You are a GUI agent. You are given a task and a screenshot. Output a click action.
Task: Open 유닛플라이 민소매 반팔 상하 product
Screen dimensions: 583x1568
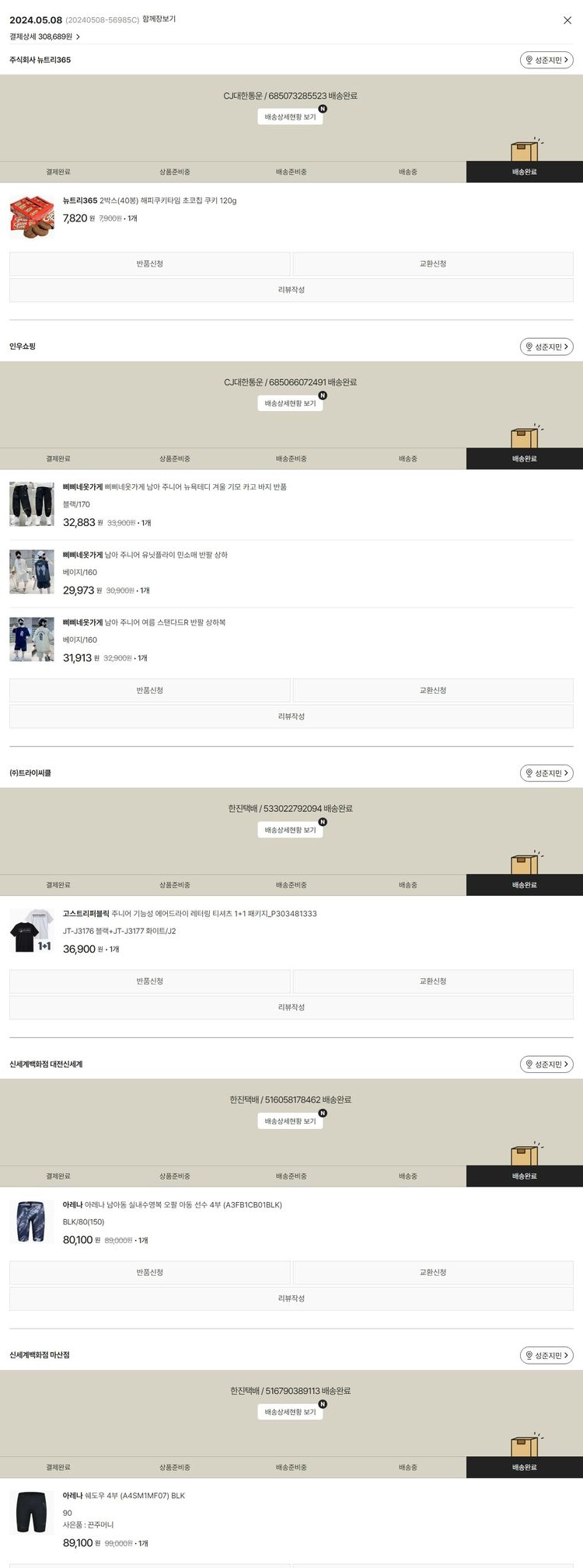(166, 555)
